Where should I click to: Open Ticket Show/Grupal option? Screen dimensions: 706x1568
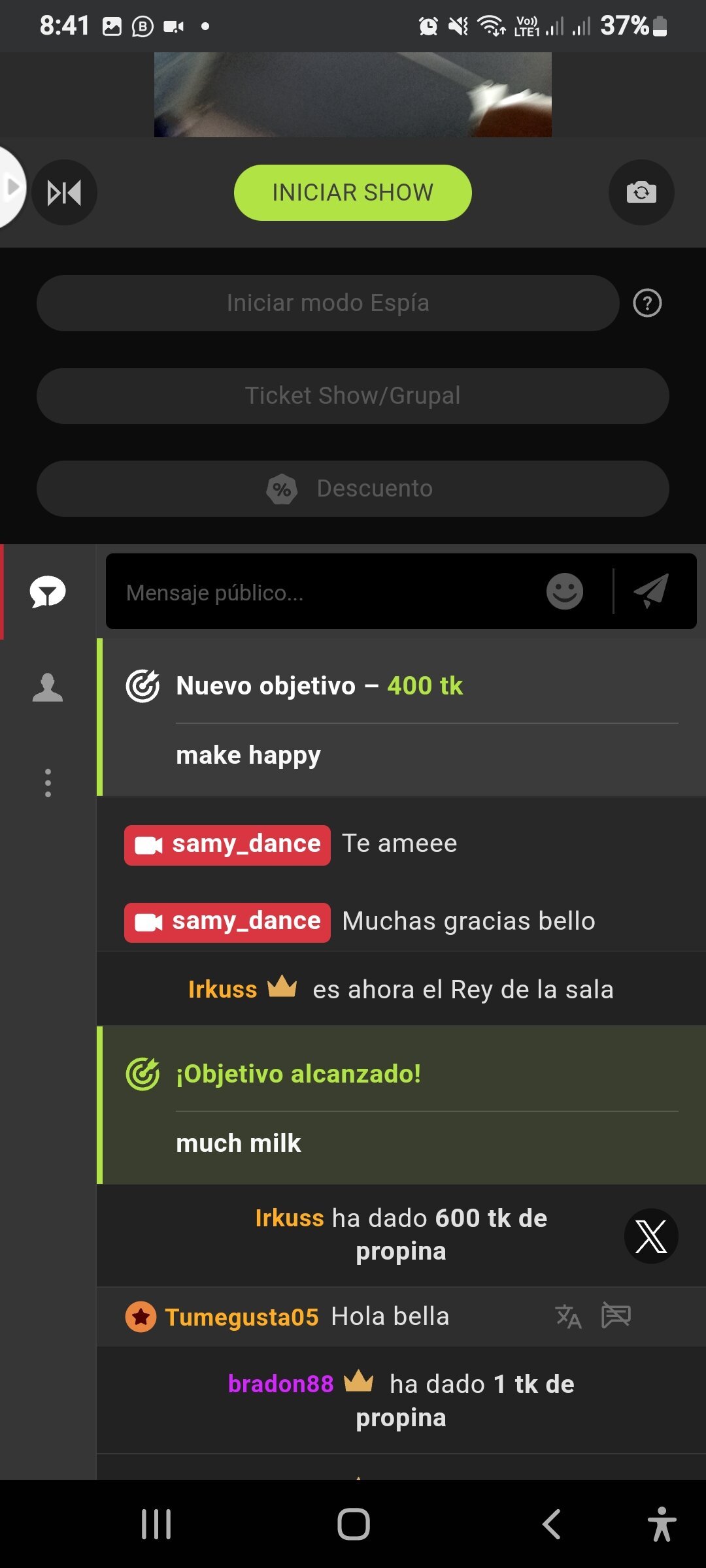click(352, 396)
